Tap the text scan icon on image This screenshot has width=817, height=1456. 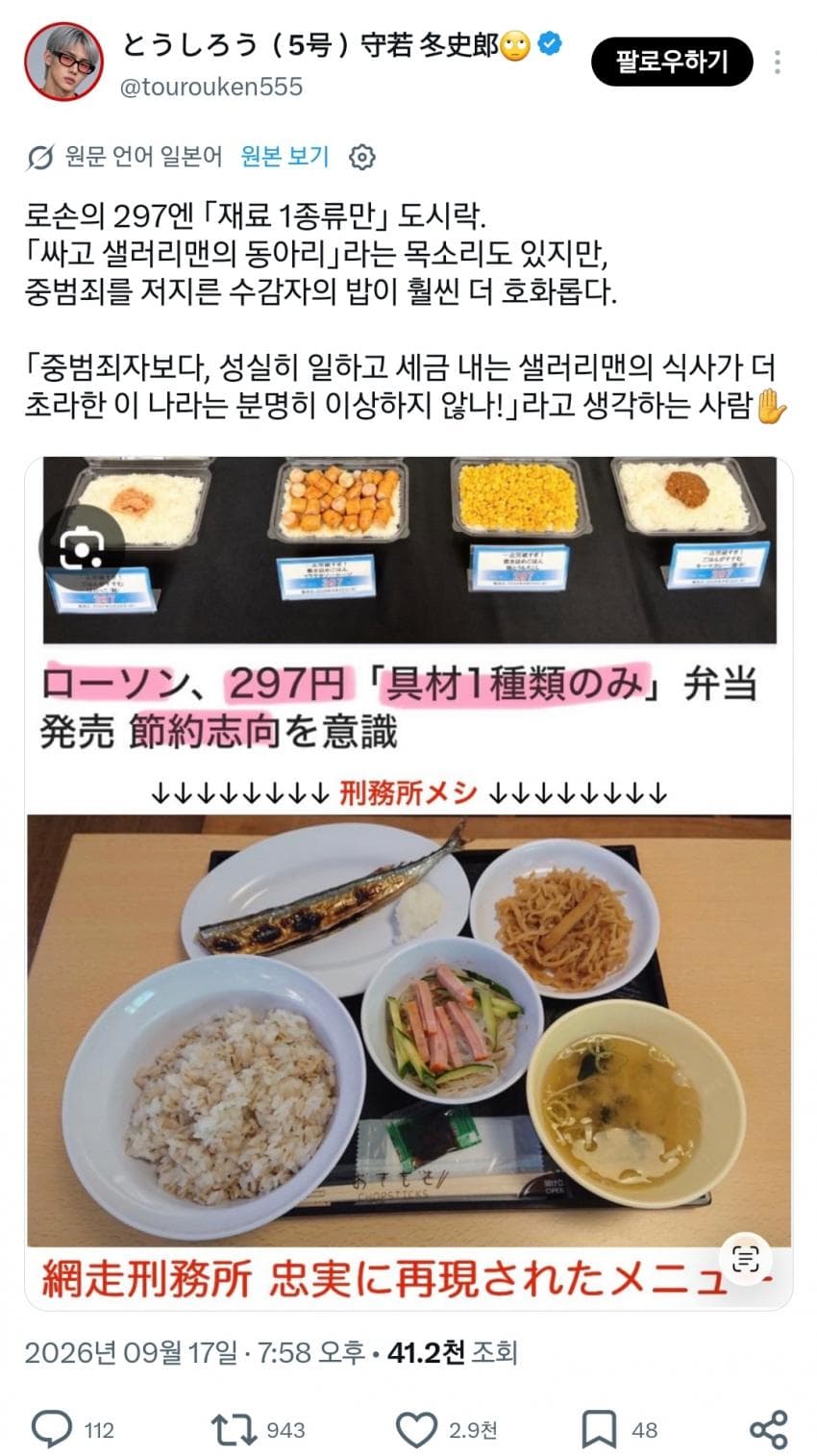coord(746,1258)
